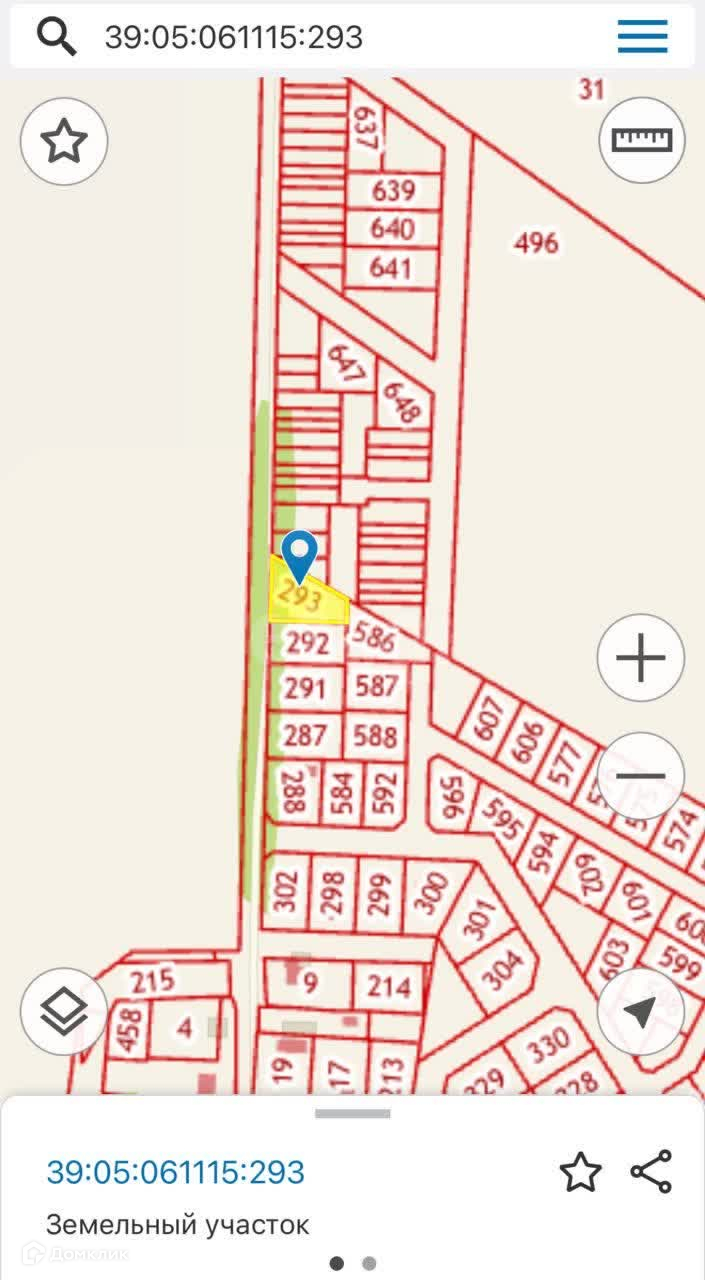Screen dimensions: 705x1280
Task: Tap the blue location pin on parcel 293
Action: click(x=299, y=553)
